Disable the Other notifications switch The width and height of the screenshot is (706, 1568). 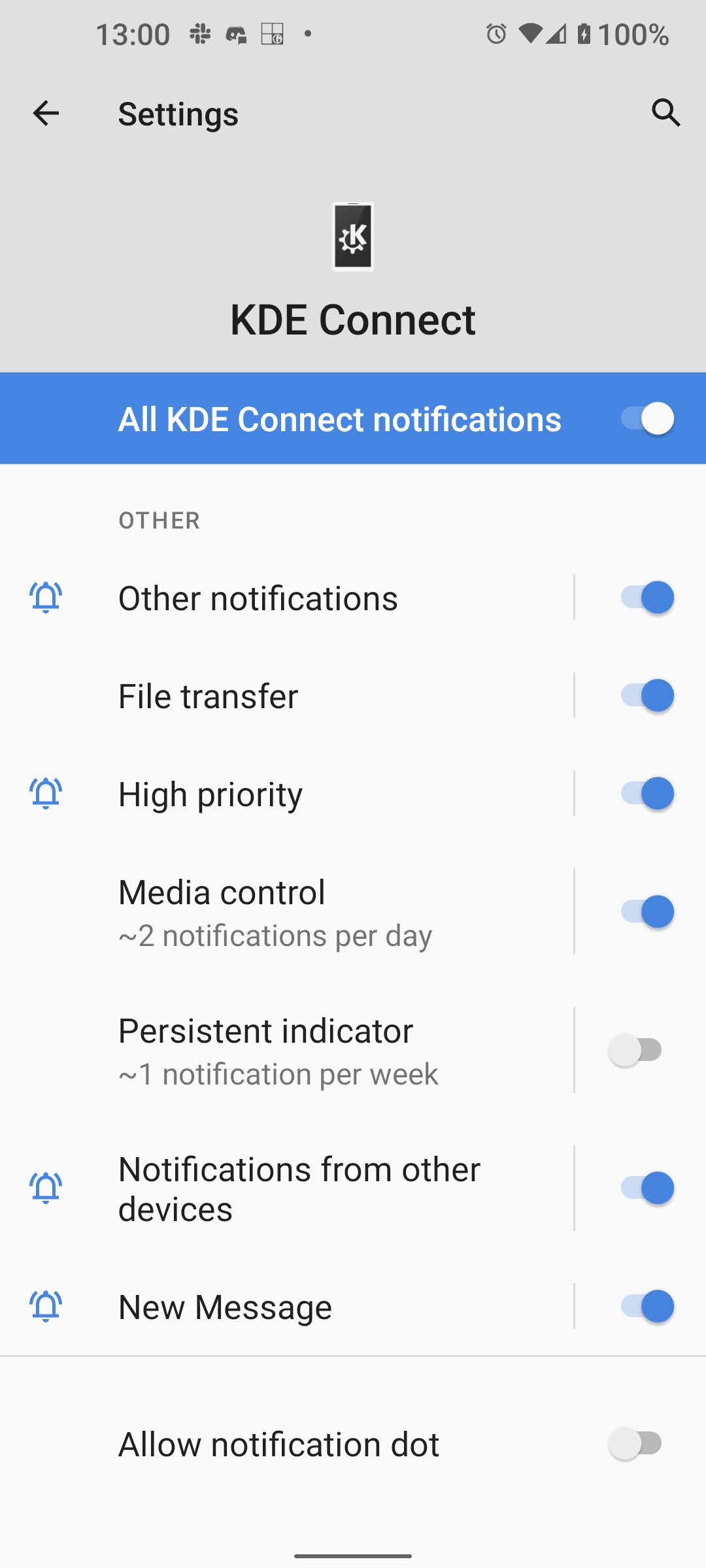tap(647, 598)
